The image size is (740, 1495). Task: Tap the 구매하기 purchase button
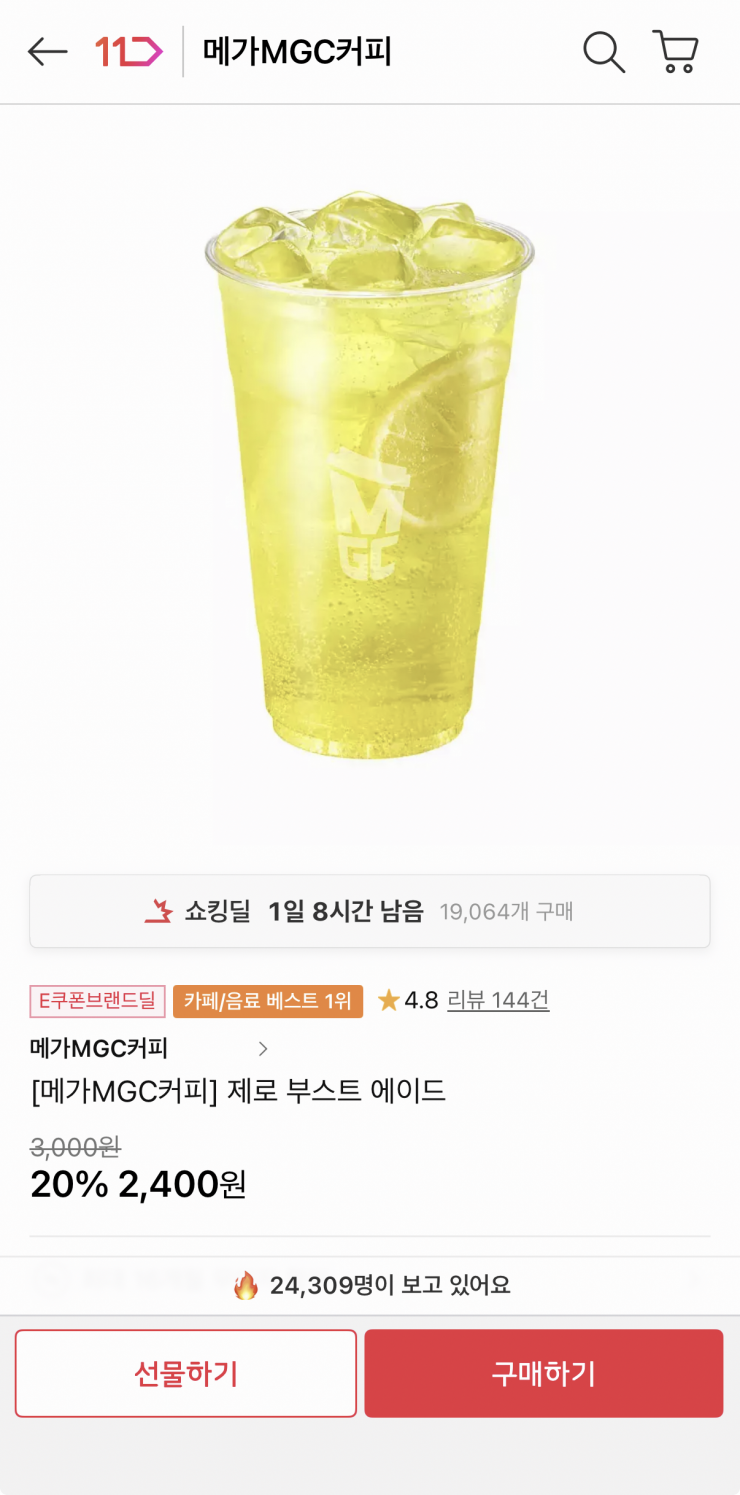point(543,1373)
